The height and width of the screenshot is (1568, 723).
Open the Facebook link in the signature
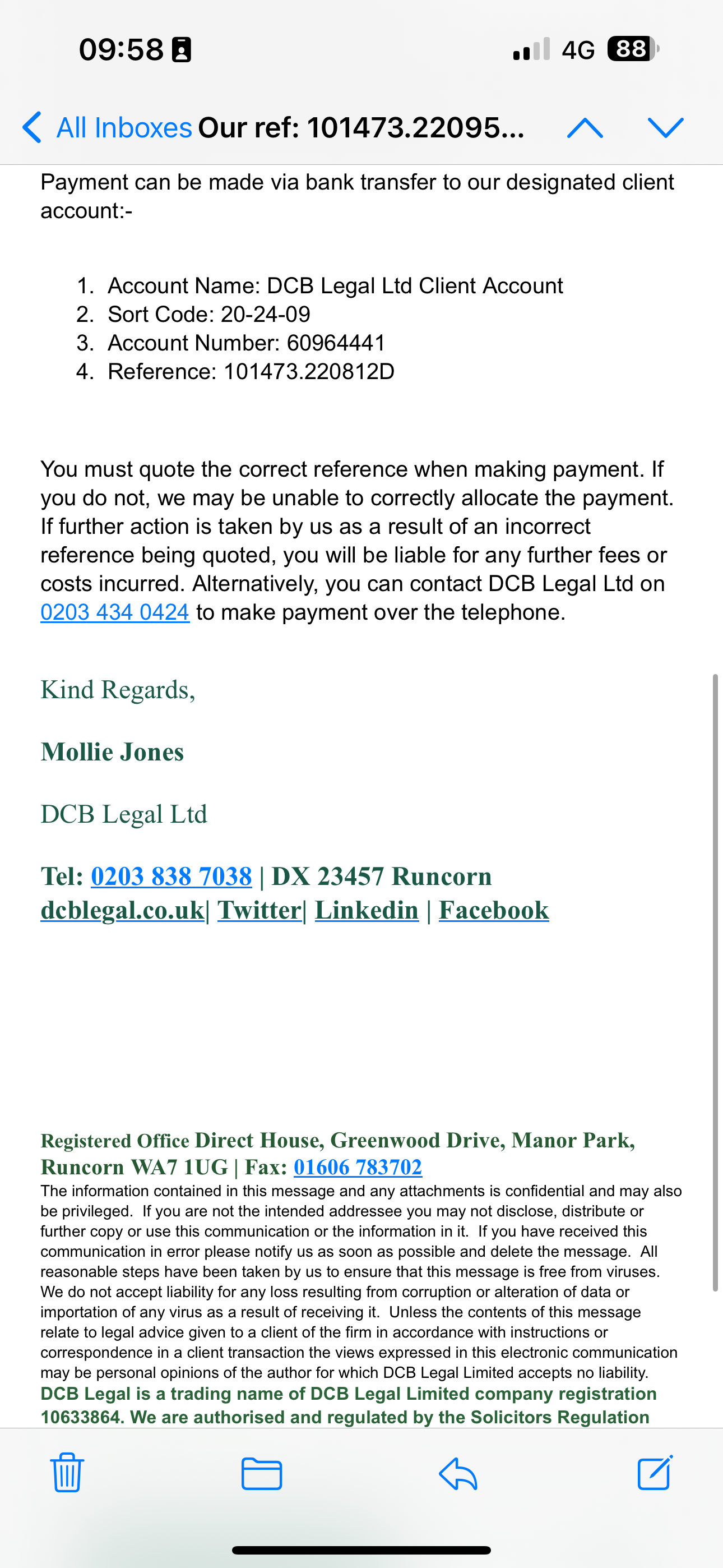click(494, 911)
